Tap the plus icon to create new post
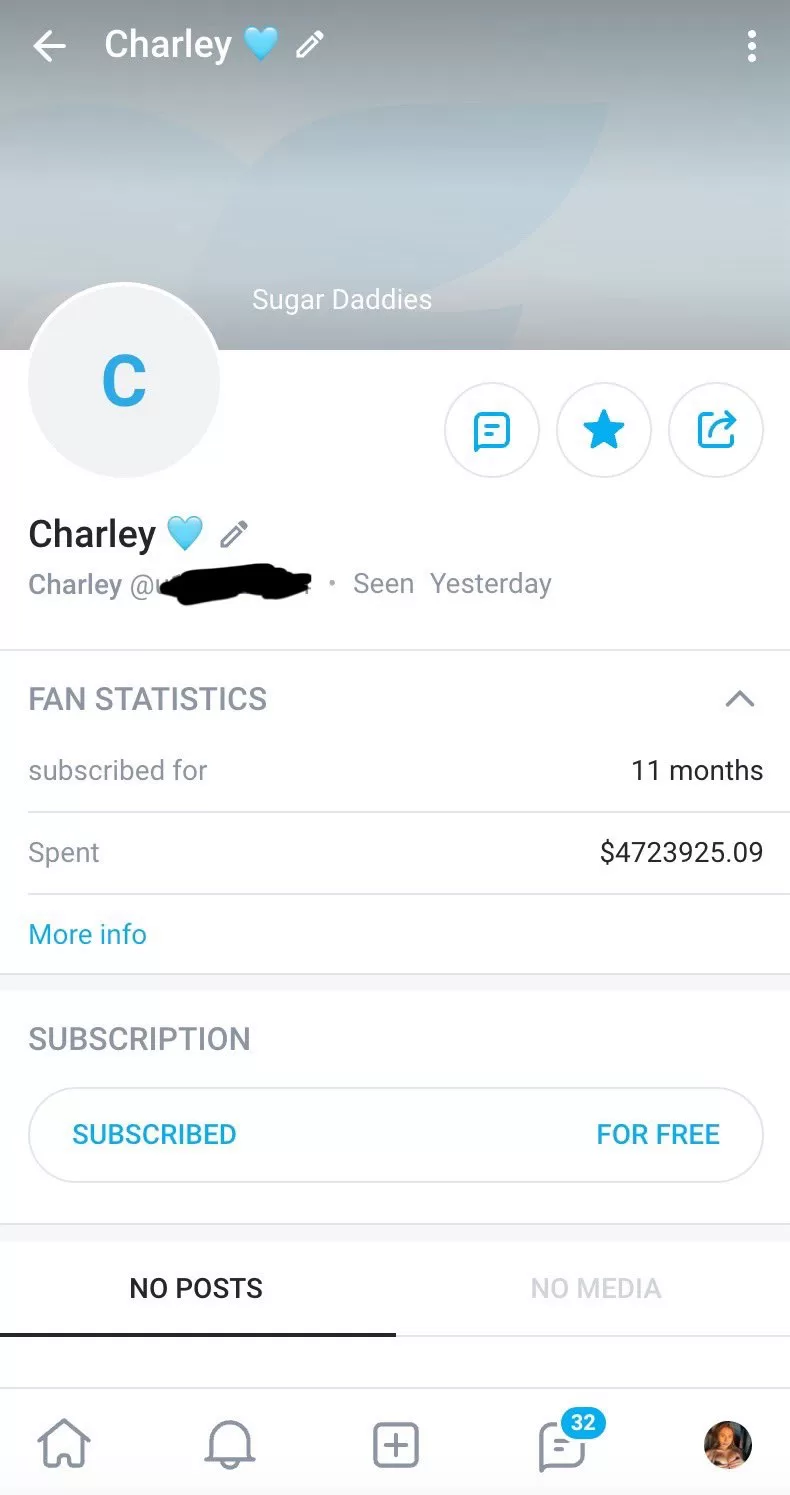Viewport: 790px width, 1495px height. [x=395, y=1444]
